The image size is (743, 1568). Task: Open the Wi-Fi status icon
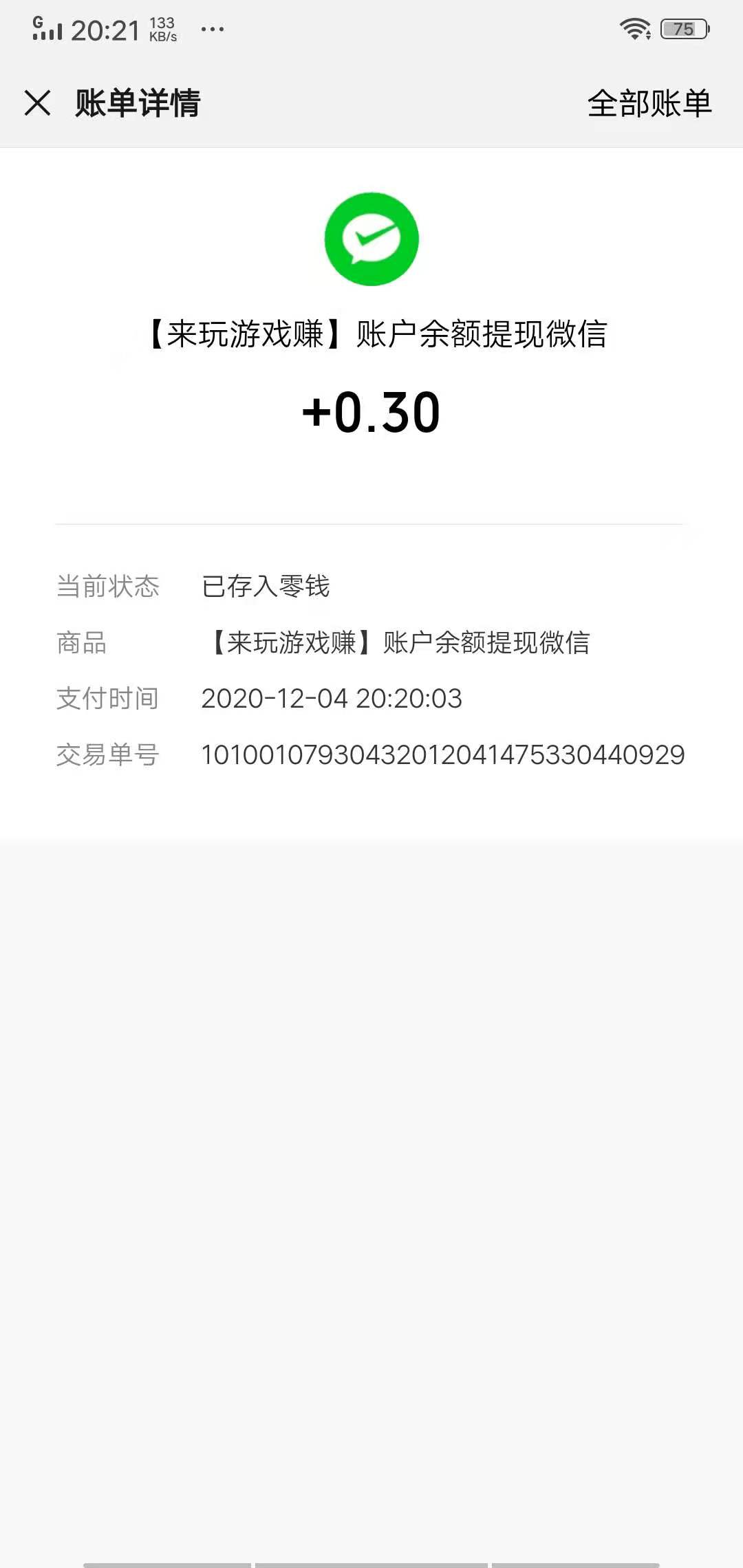(x=636, y=29)
